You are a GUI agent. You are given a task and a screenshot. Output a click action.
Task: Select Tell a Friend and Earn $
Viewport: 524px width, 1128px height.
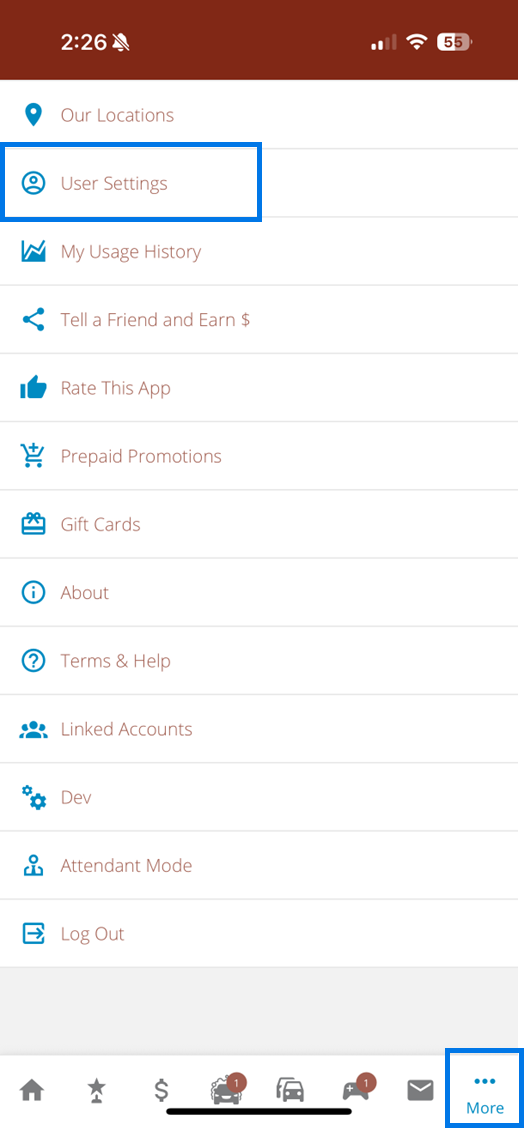tap(262, 319)
